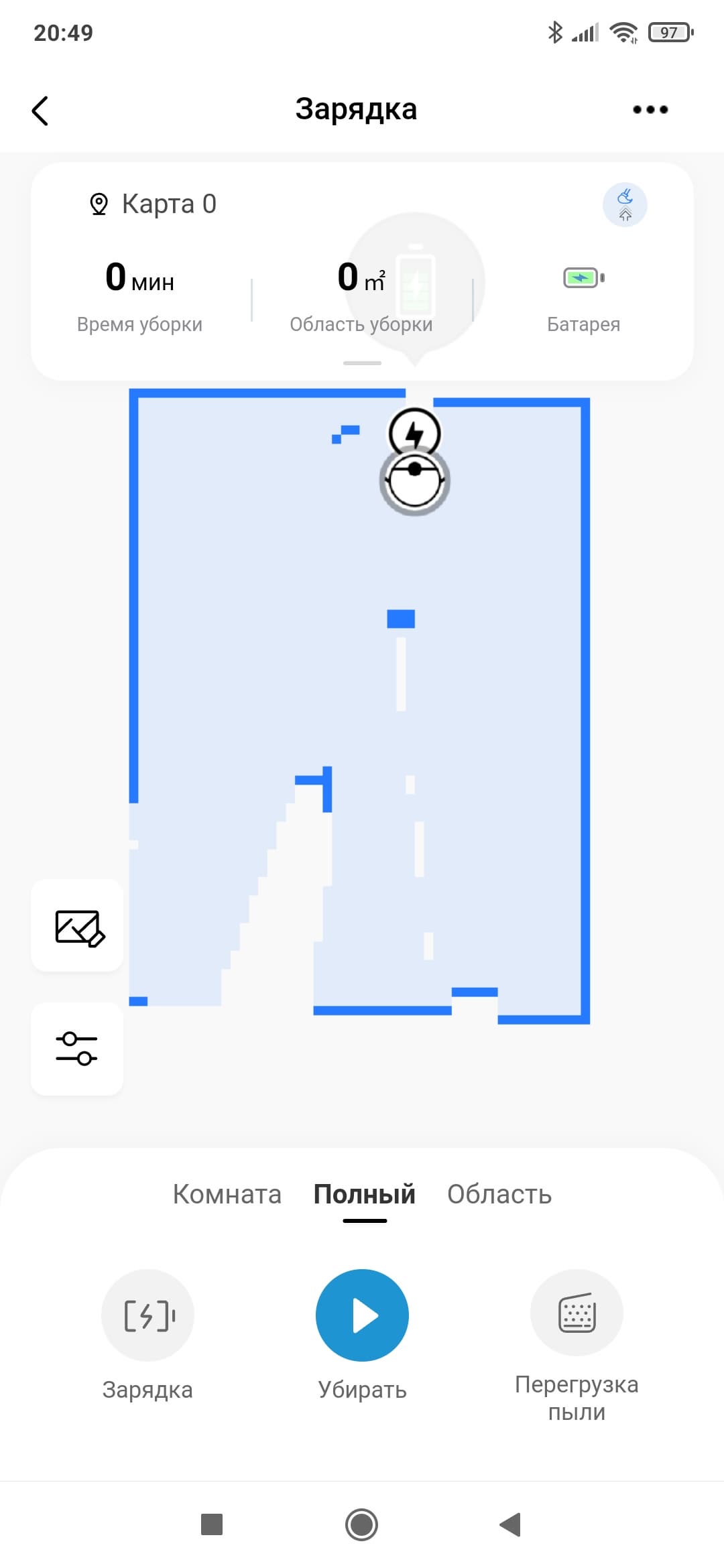The height and width of the screenshot is (1568, 724).
Task: Tap the robot vacuum icon on the map
Action: coord(414,481)
